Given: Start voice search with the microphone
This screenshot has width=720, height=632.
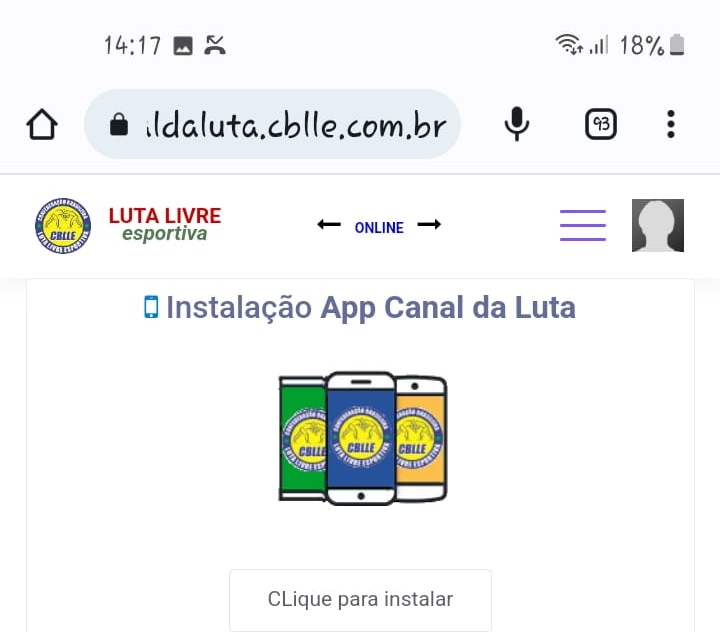Looking at the screenshot, I should (516, 124).
